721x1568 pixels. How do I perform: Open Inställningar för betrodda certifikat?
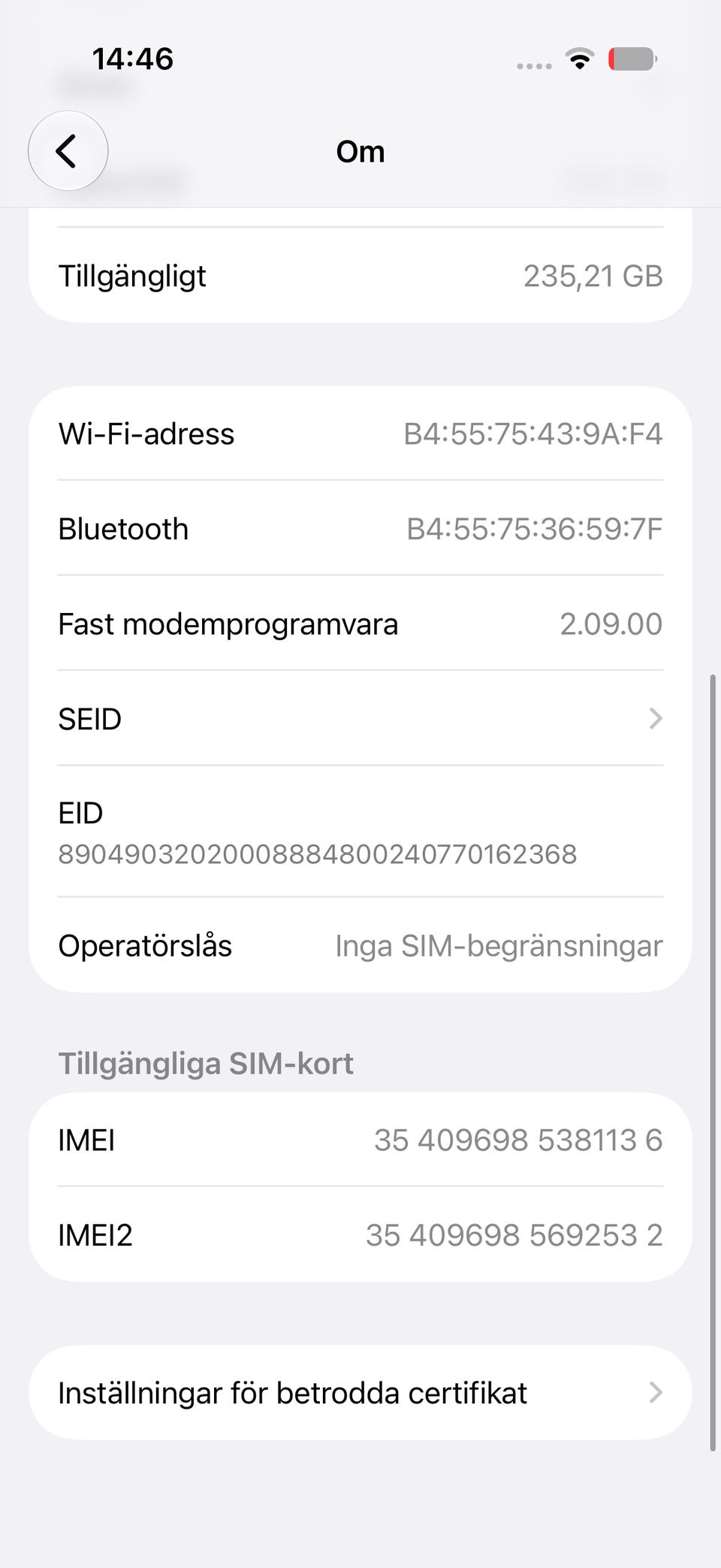tap(360, 1392)
